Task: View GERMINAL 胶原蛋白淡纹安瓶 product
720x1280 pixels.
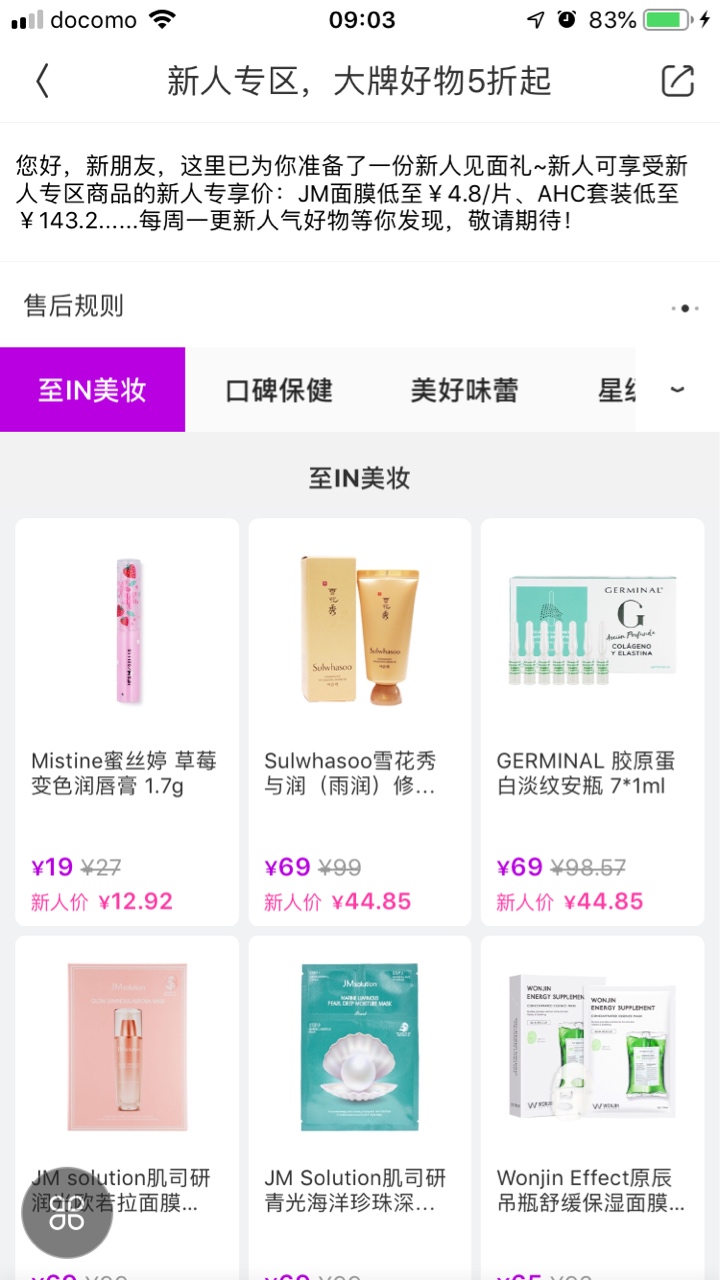Action: (x=592, y=720)
